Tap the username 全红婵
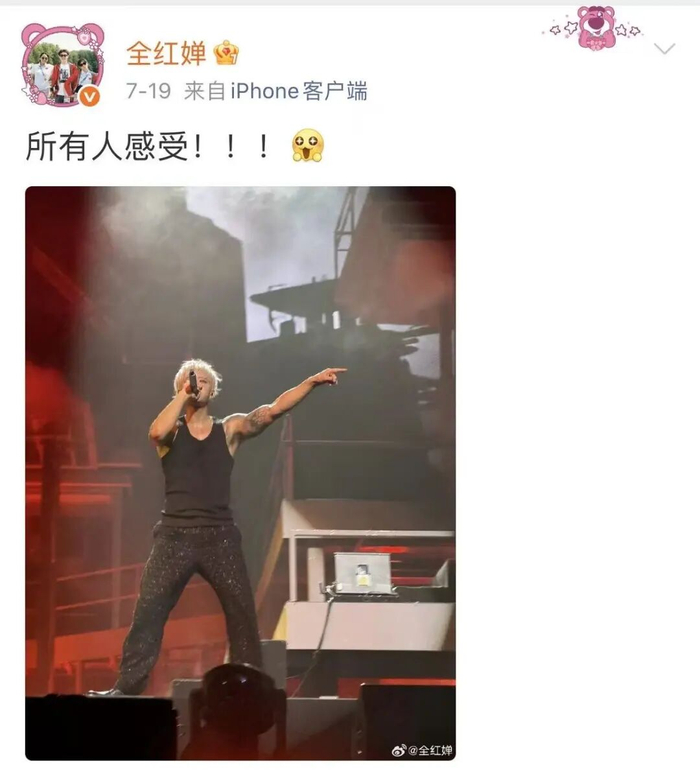Image resolution: width=700 pixels, height=780 pixels. point(166,53)
